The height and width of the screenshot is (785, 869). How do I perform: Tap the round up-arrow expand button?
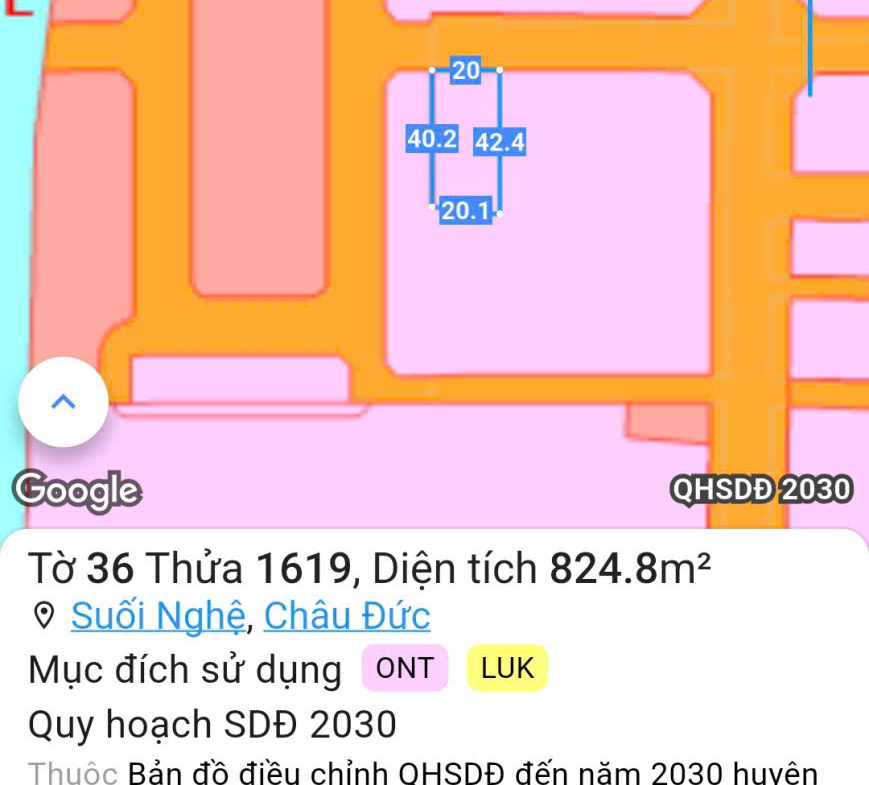pos(63,401)
